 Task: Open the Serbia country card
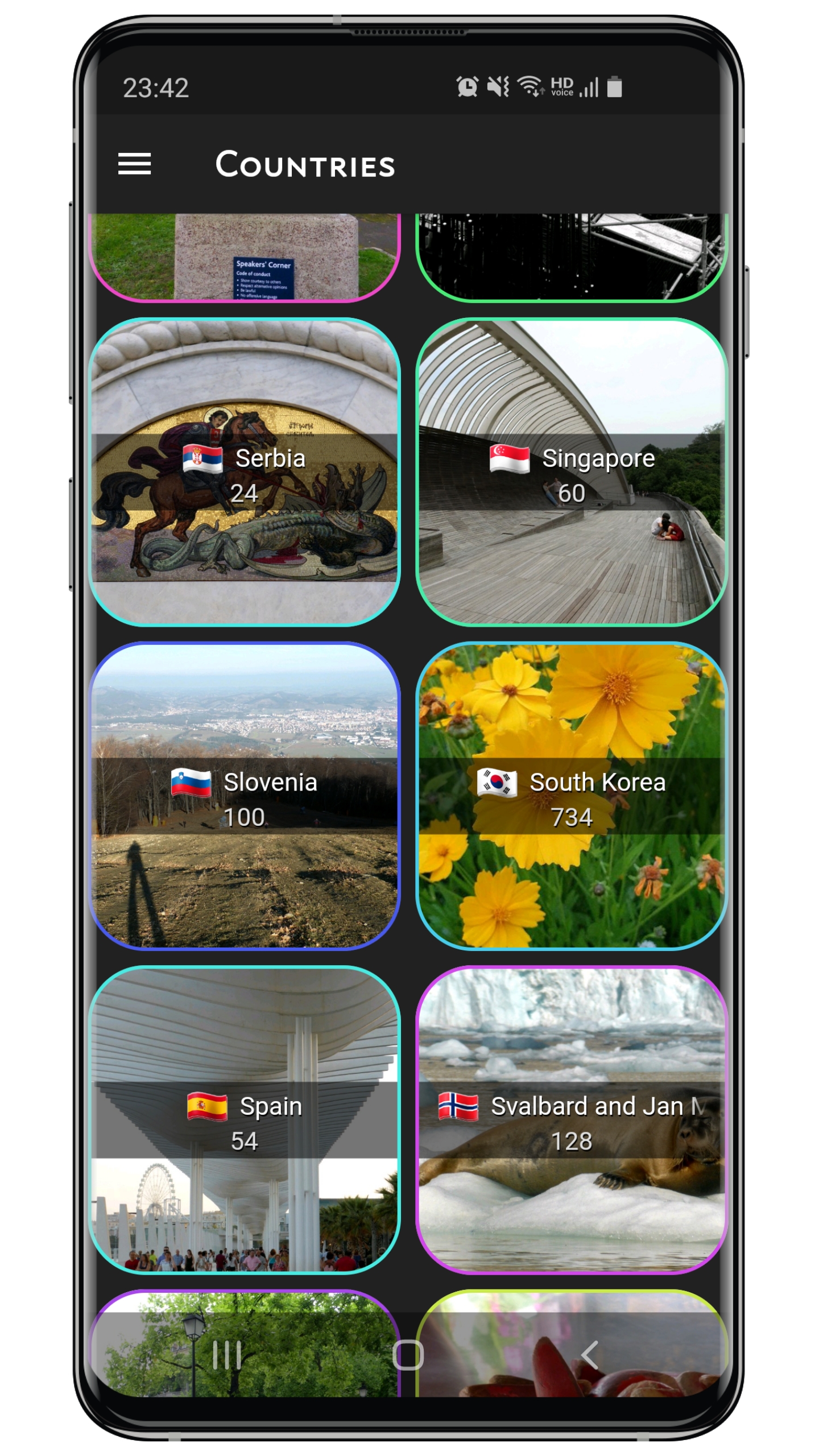245,472
